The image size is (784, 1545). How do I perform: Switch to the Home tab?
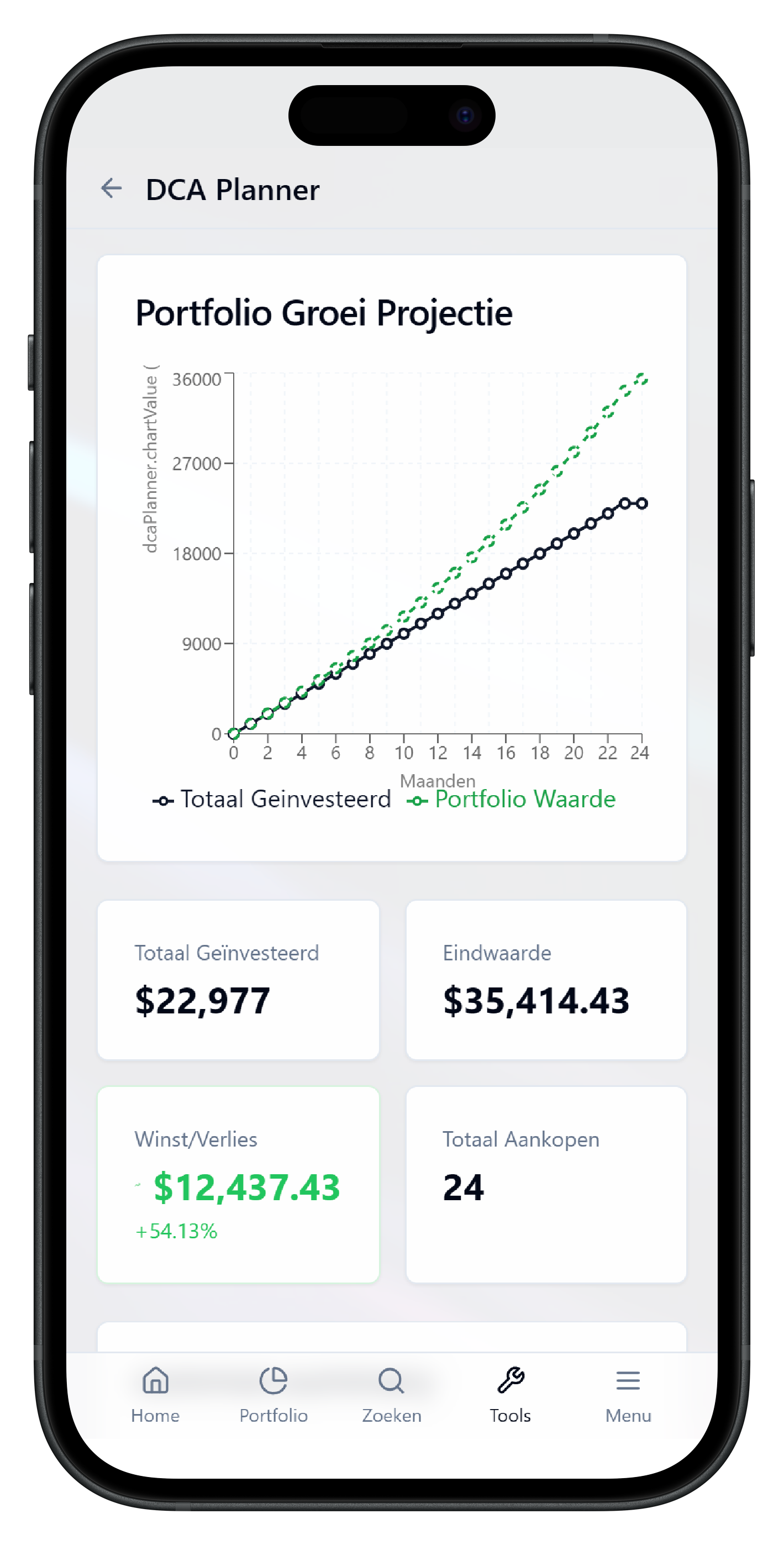(155, 1395)
